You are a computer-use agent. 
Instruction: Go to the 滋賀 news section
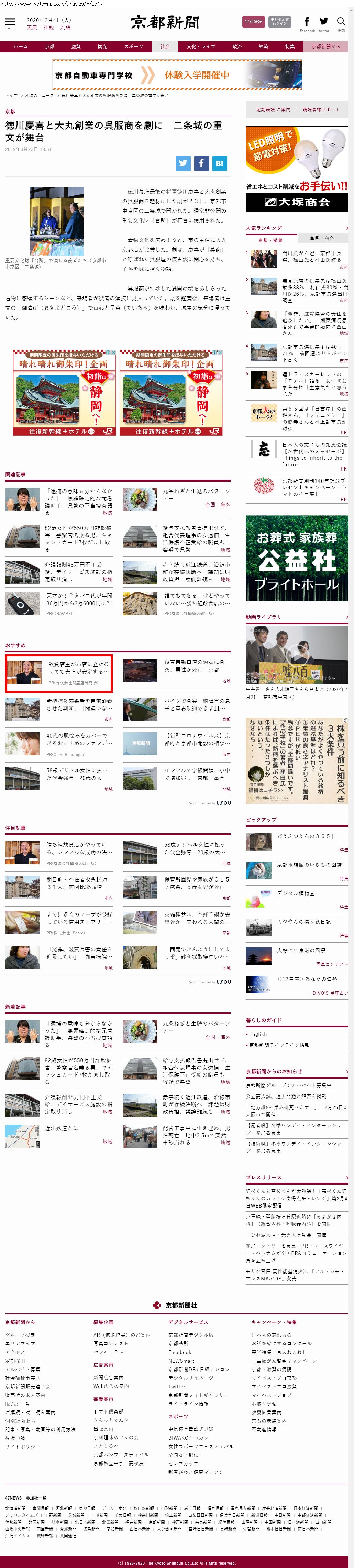75,47
